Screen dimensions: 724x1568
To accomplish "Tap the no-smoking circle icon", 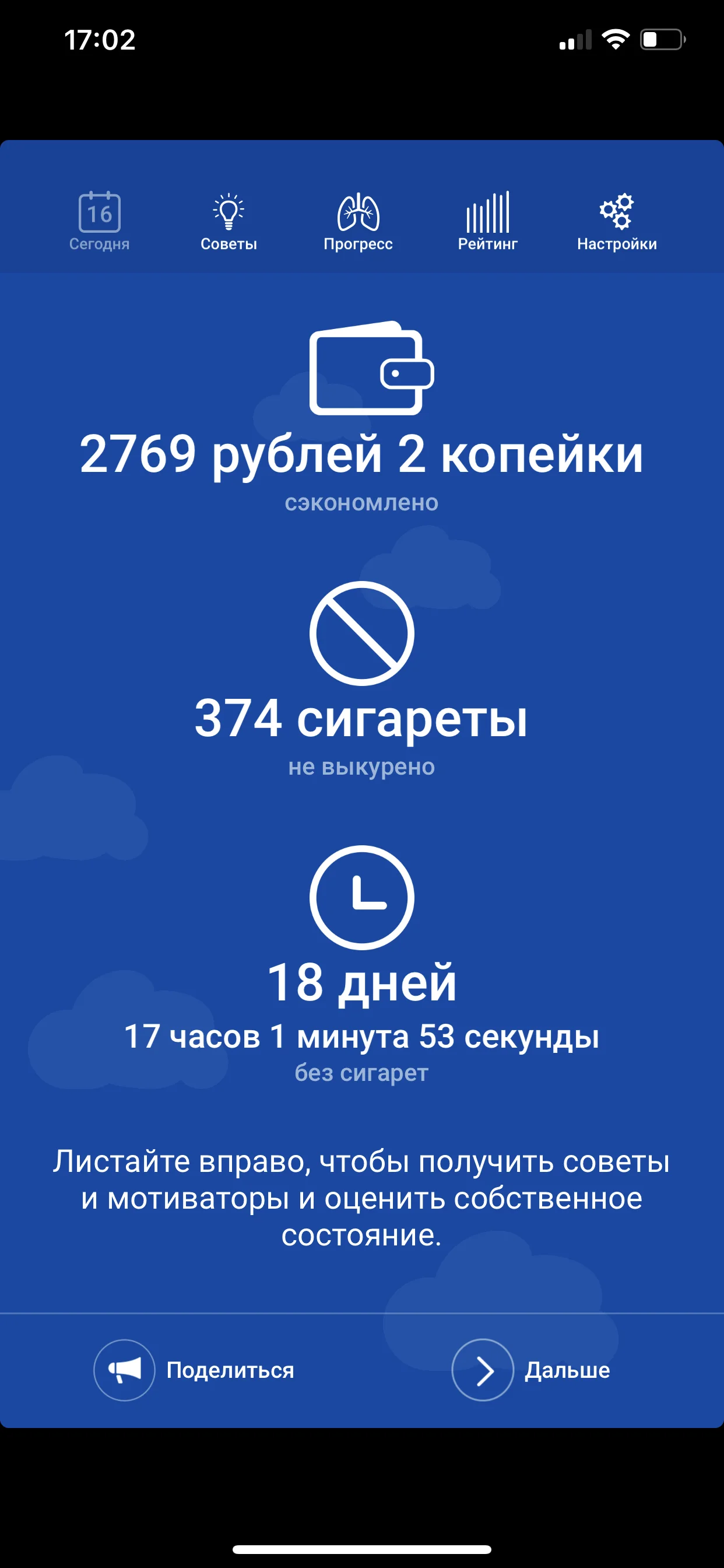I will pyautogui.click(x=362, y=633).
